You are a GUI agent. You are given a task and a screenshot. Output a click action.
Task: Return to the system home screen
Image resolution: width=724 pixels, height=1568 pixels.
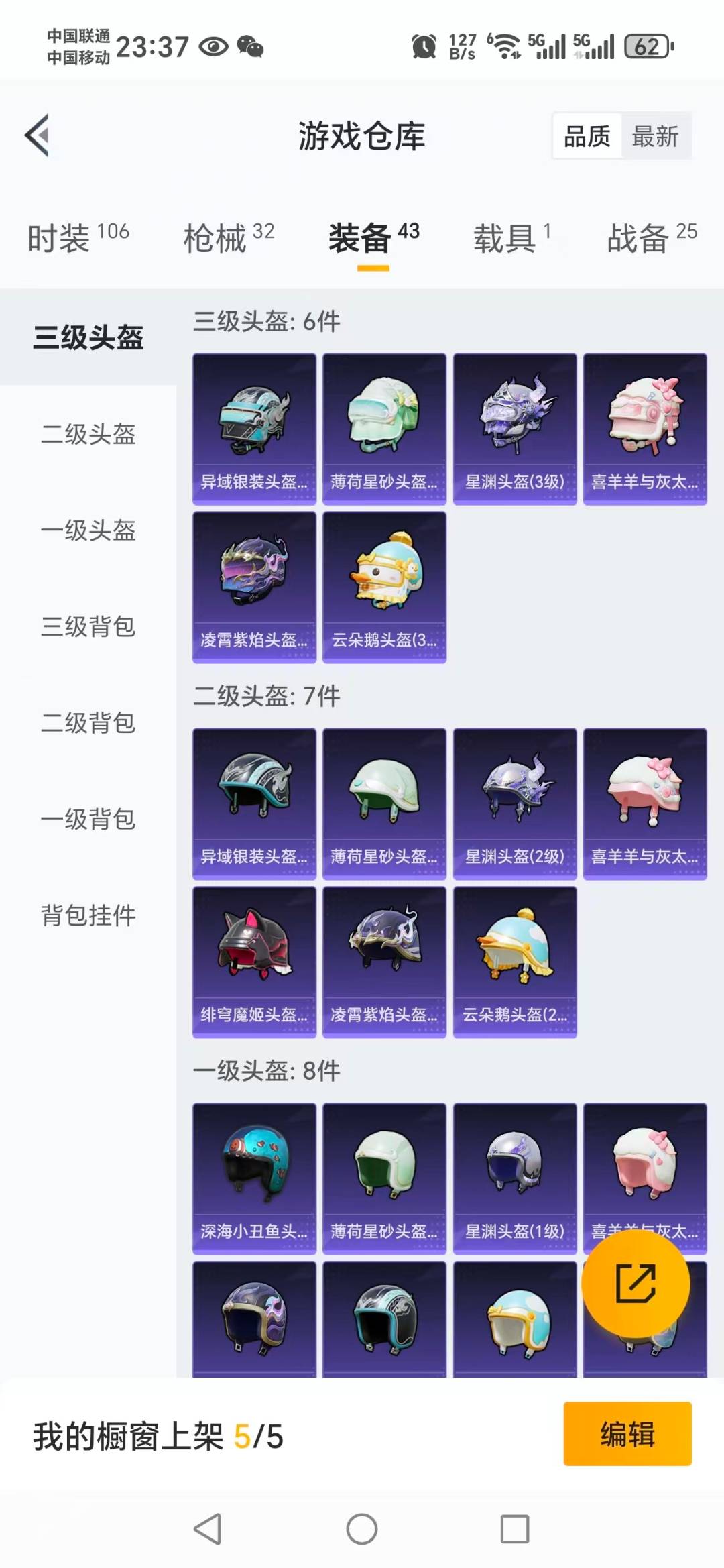pyautogui.click(x=362, y=1530)
